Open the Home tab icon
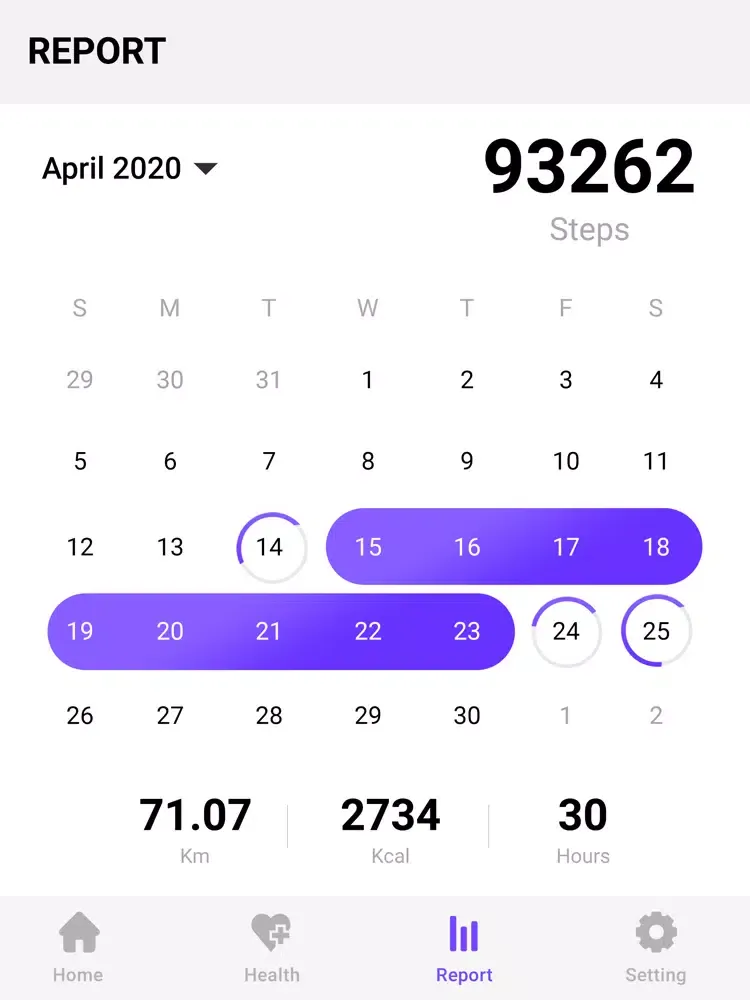The height and width of the screenshot is (1000, 750). [x=78, y=934]
